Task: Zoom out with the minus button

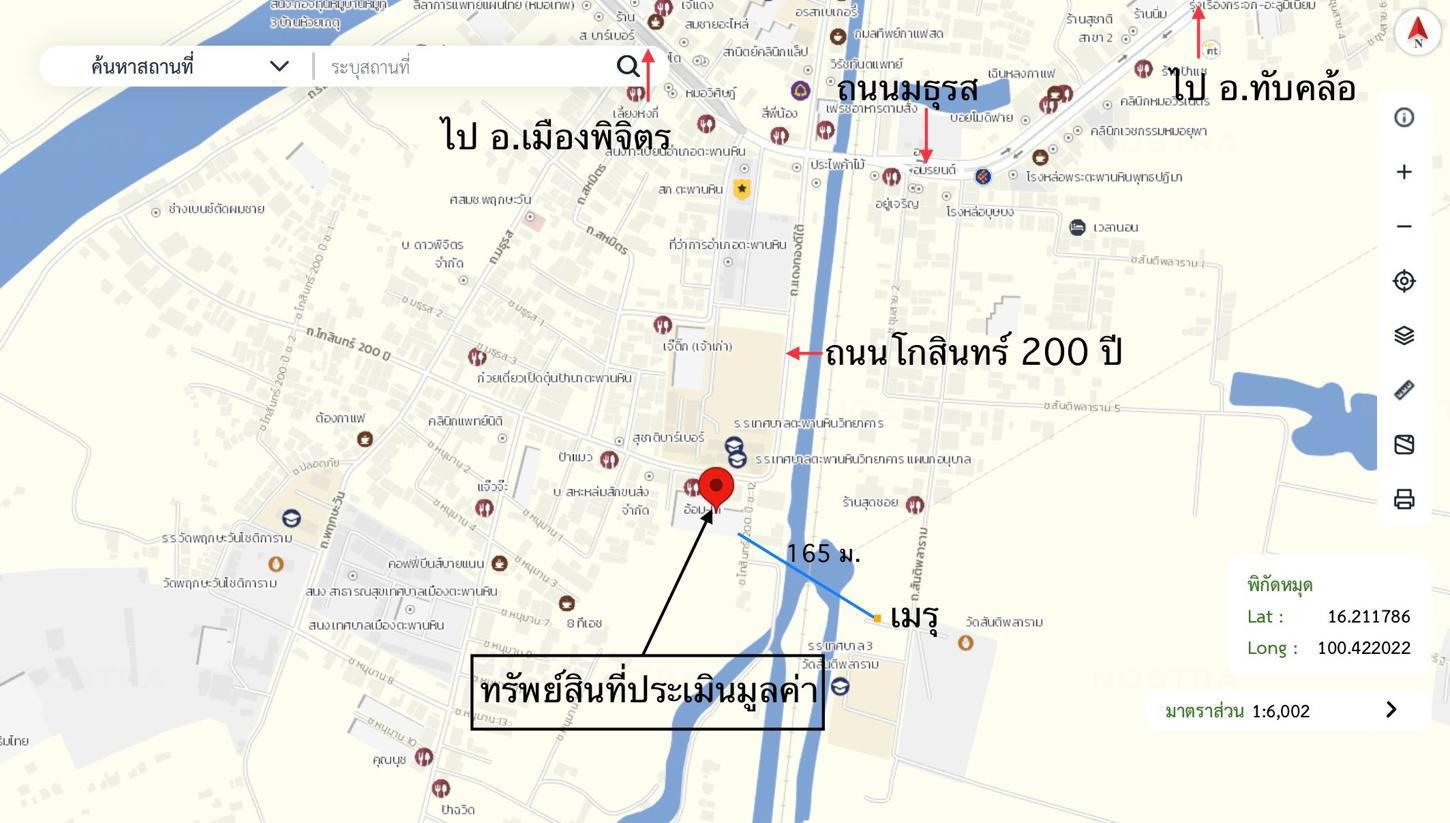Action: [1404, 227]
